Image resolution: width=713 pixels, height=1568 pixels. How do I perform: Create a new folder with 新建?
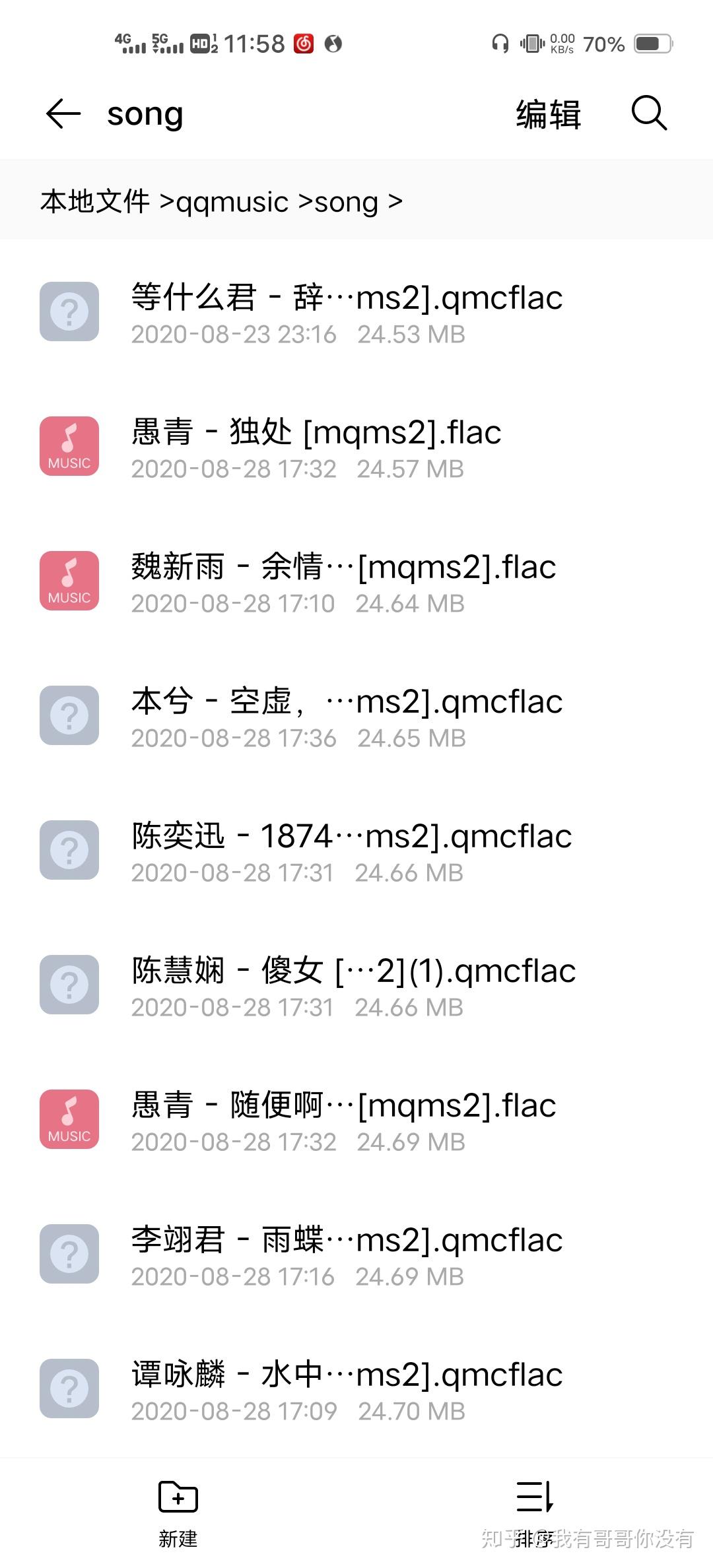click(178, 1513)
